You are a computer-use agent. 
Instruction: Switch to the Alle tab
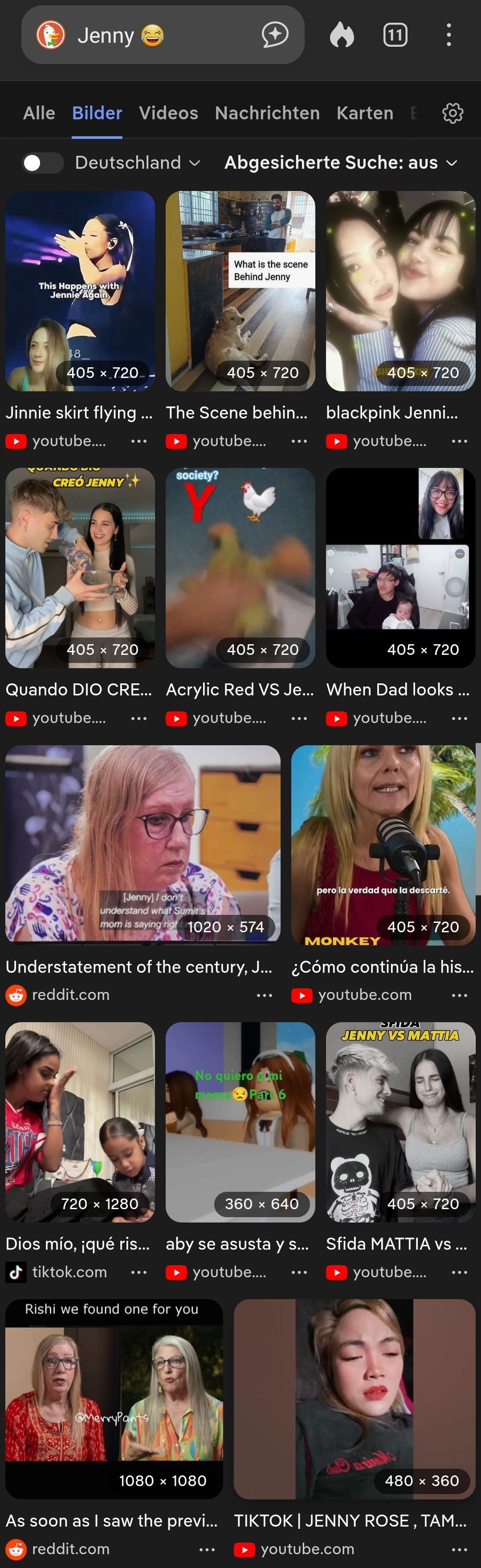(39, 113)
